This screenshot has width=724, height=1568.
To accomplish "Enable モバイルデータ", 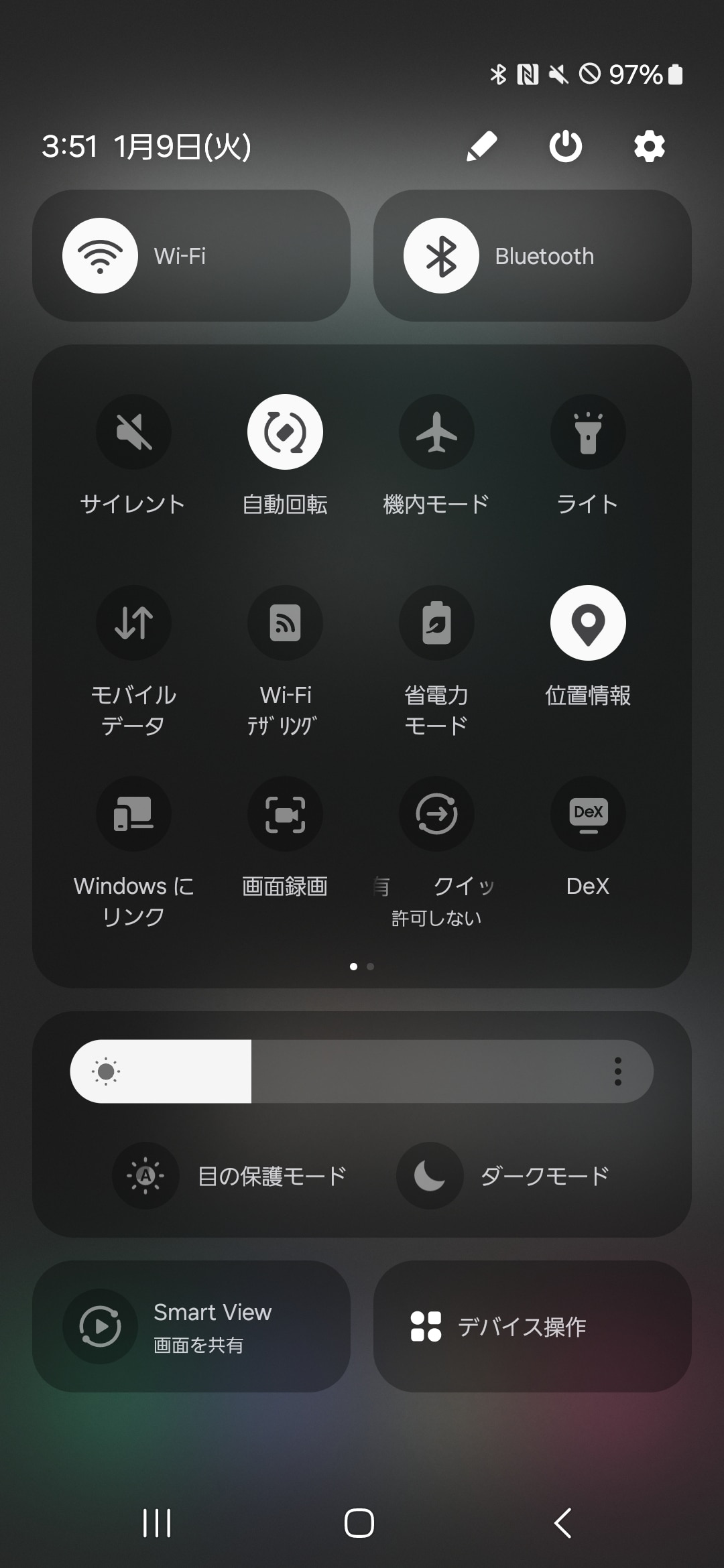I will click(133, 623).
